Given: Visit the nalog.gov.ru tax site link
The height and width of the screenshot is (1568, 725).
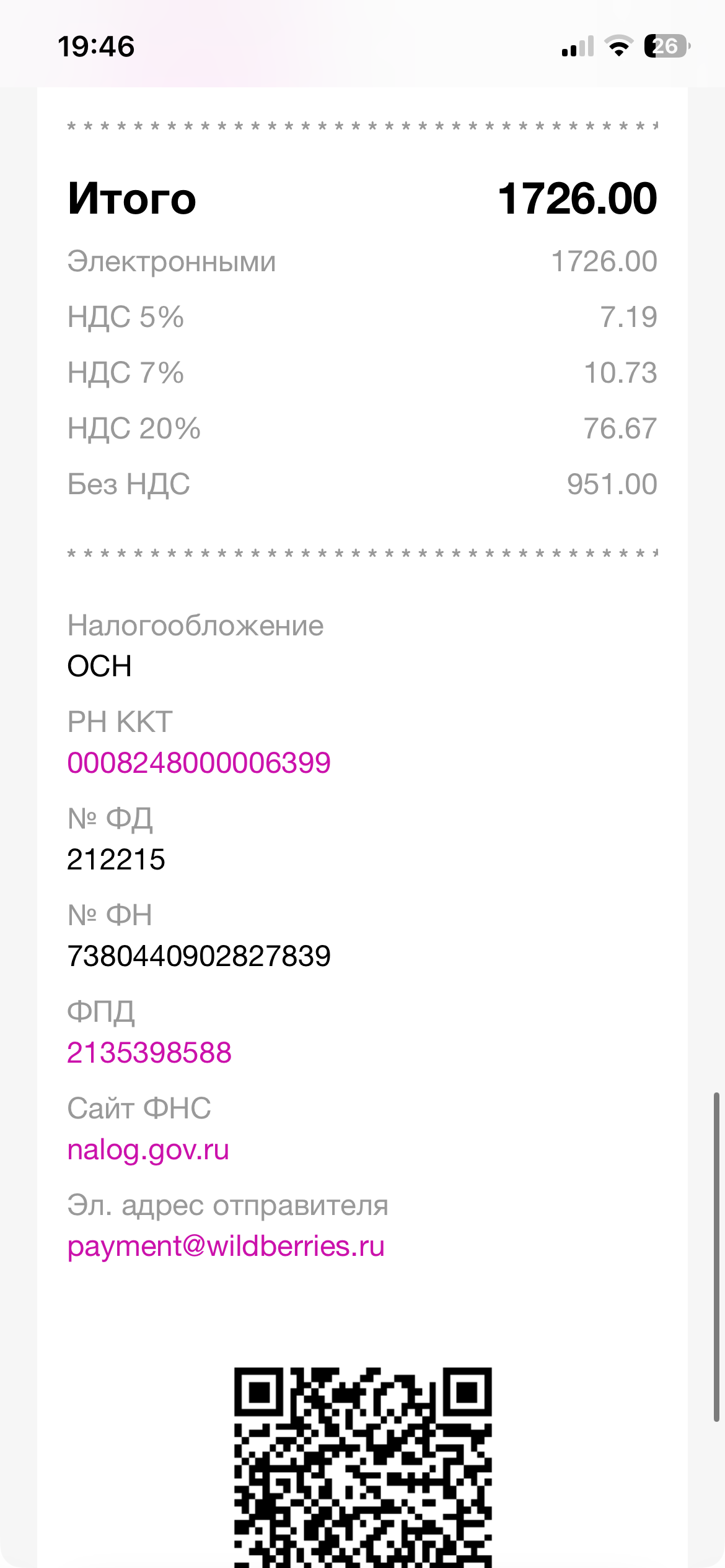Looking at the screenshot, I should coord(148,1150).
